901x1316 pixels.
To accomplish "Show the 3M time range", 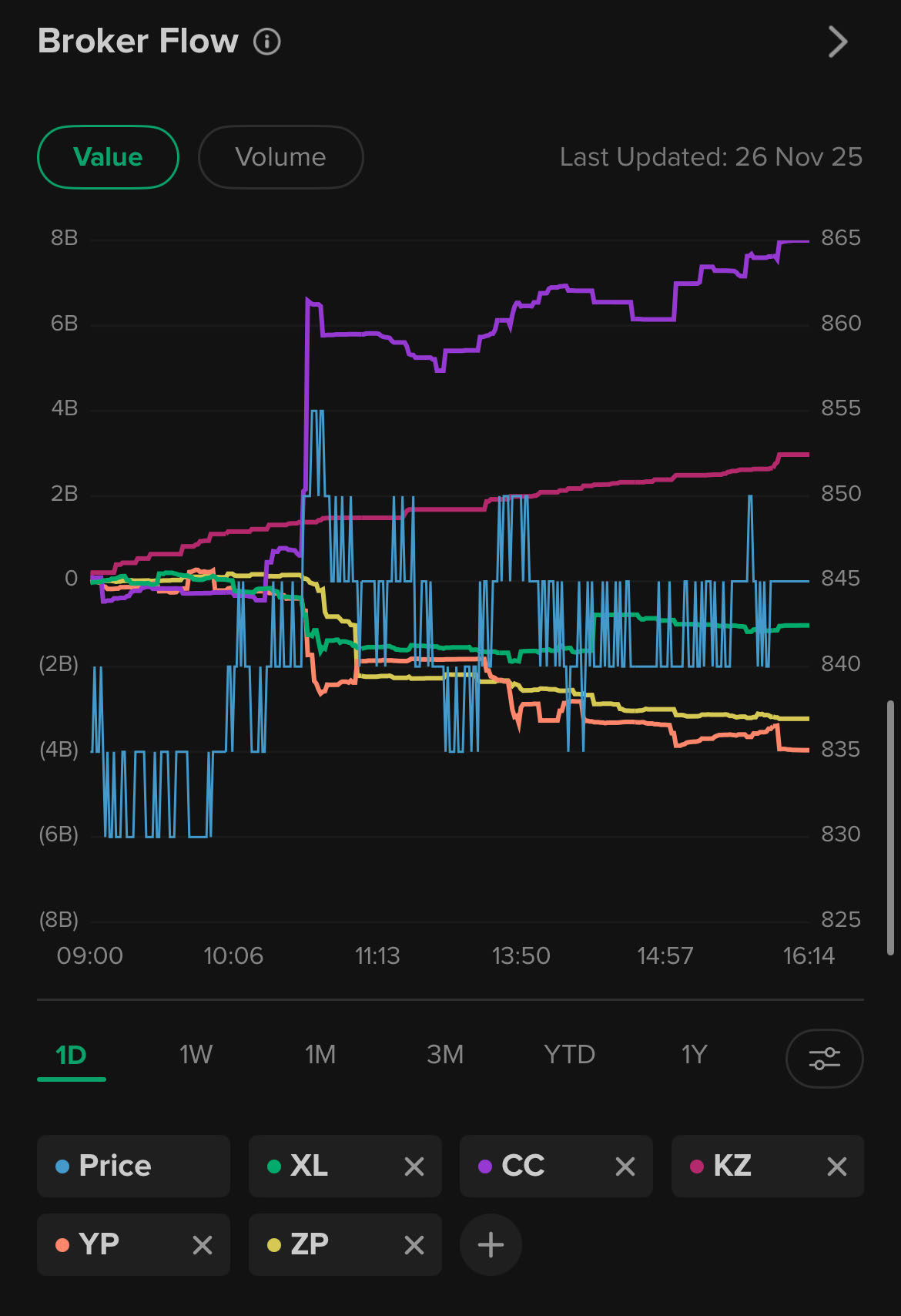I will (445, 1054).
